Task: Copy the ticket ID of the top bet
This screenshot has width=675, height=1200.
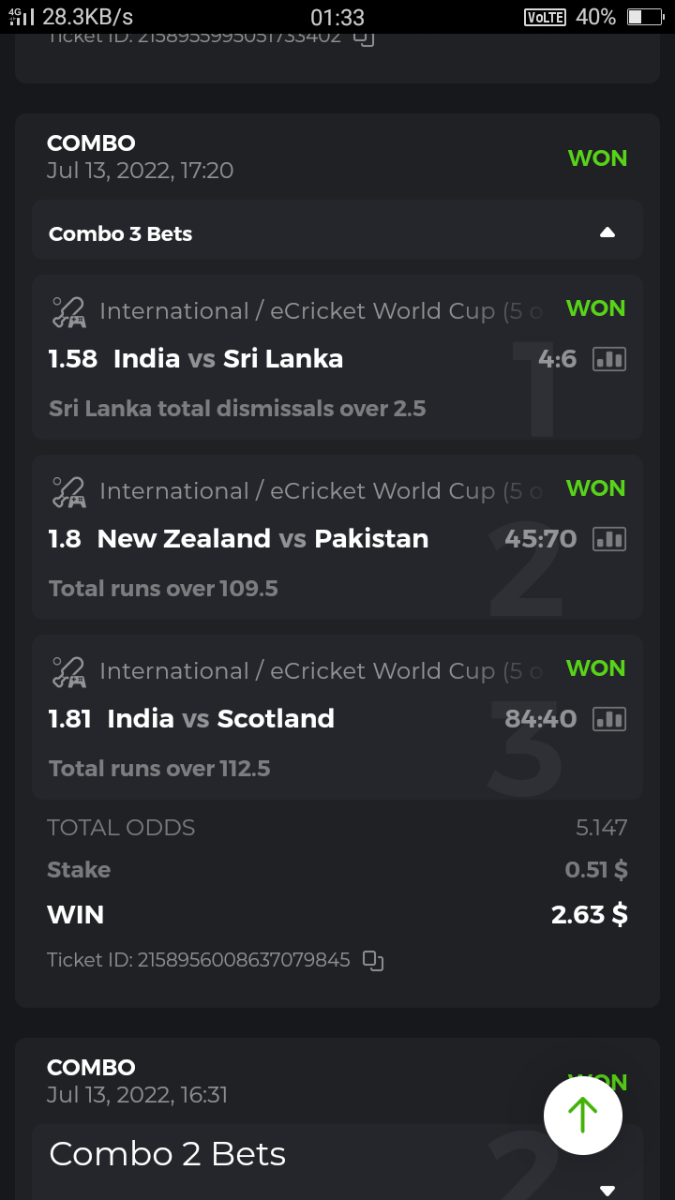Action: 365,38
